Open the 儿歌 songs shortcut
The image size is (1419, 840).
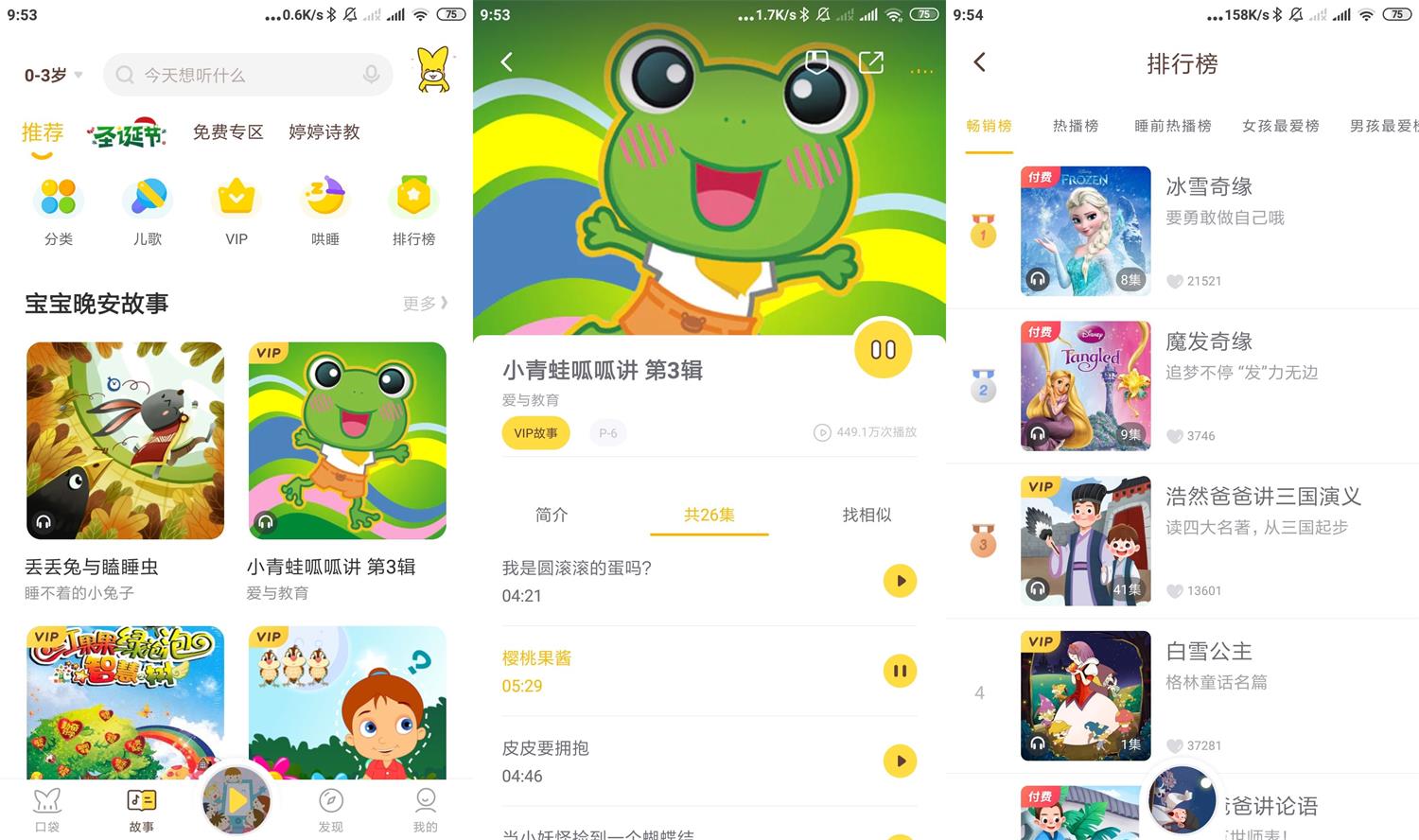tap(148, 212)
